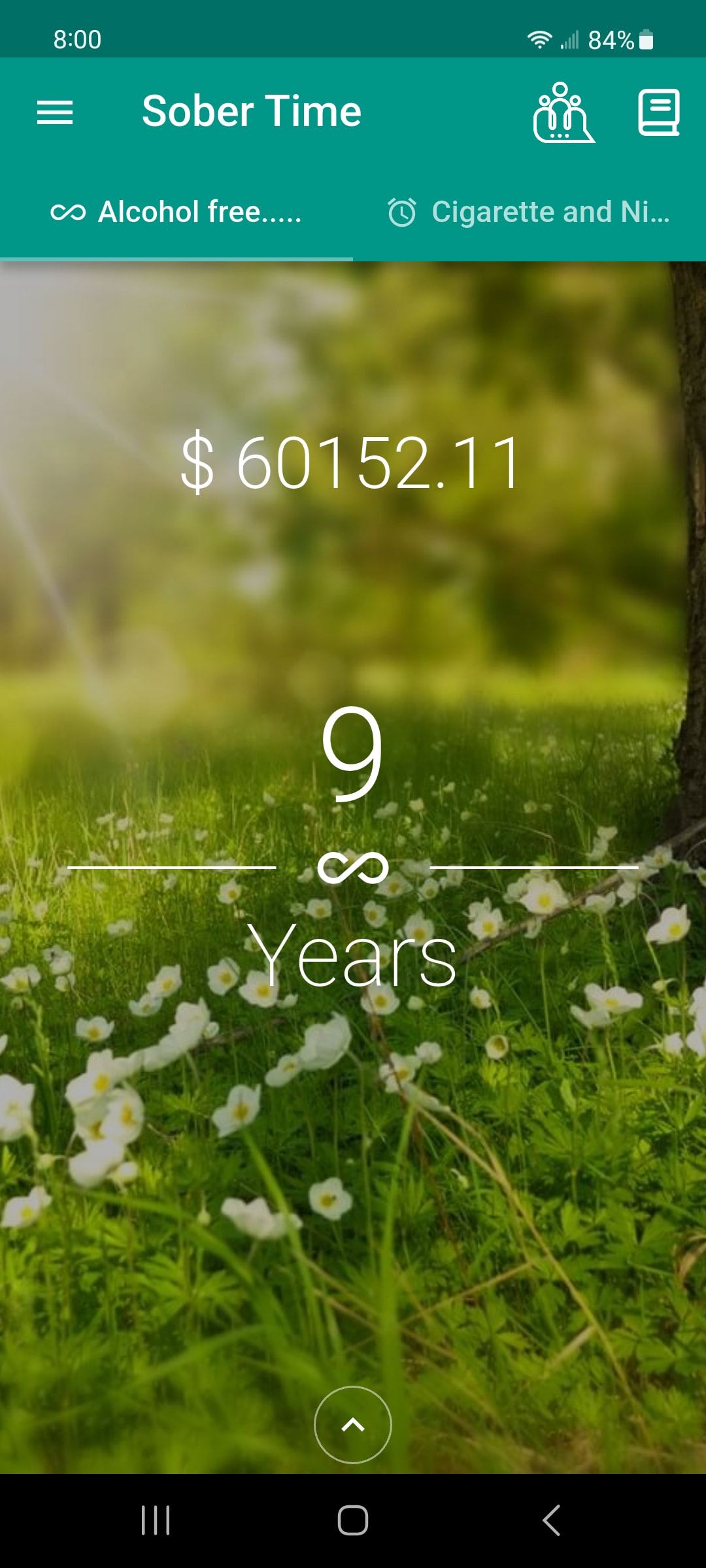Viewport: 706px width, 1568px height.
Task: Select the Alcohol free tab
Action: point(176,212)
